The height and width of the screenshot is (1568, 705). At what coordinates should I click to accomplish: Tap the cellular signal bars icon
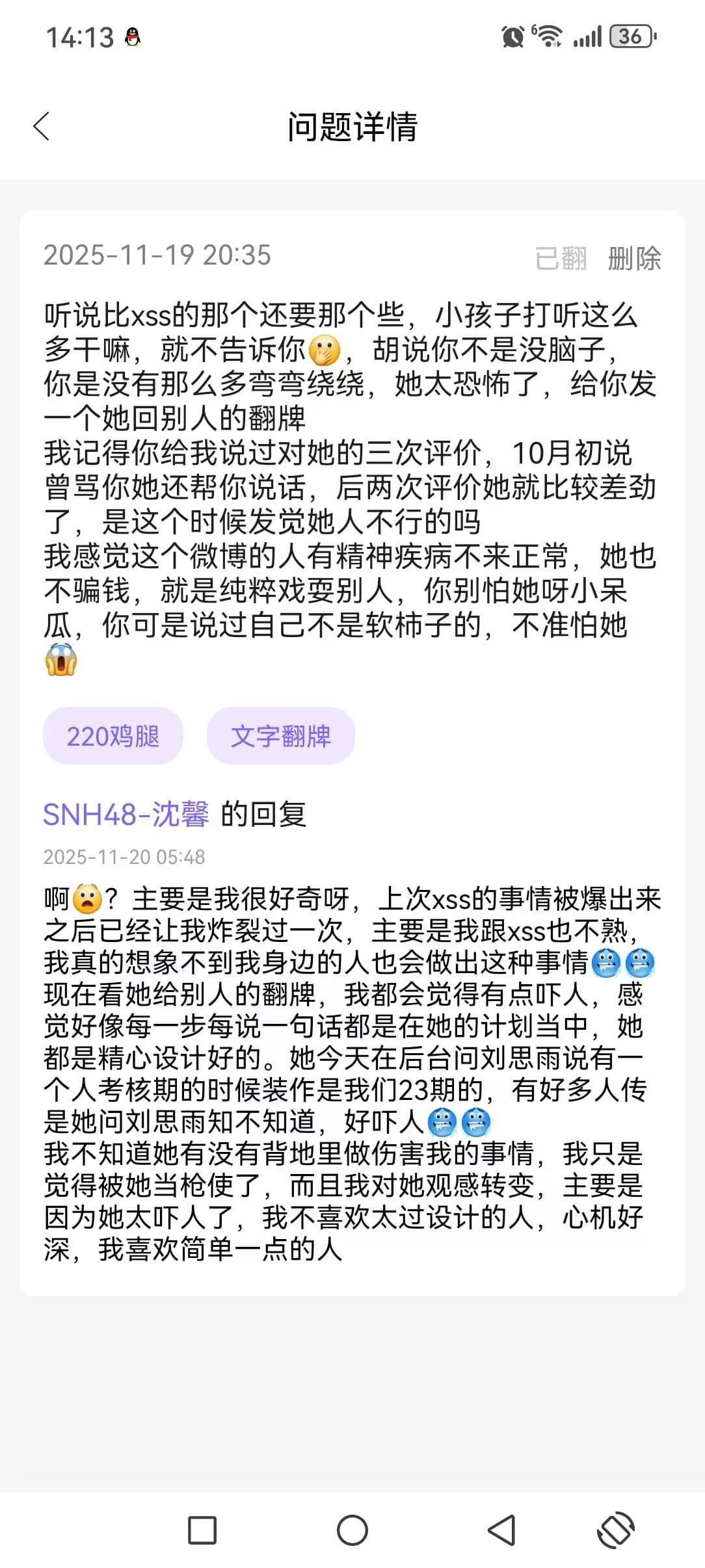[589, 38]
